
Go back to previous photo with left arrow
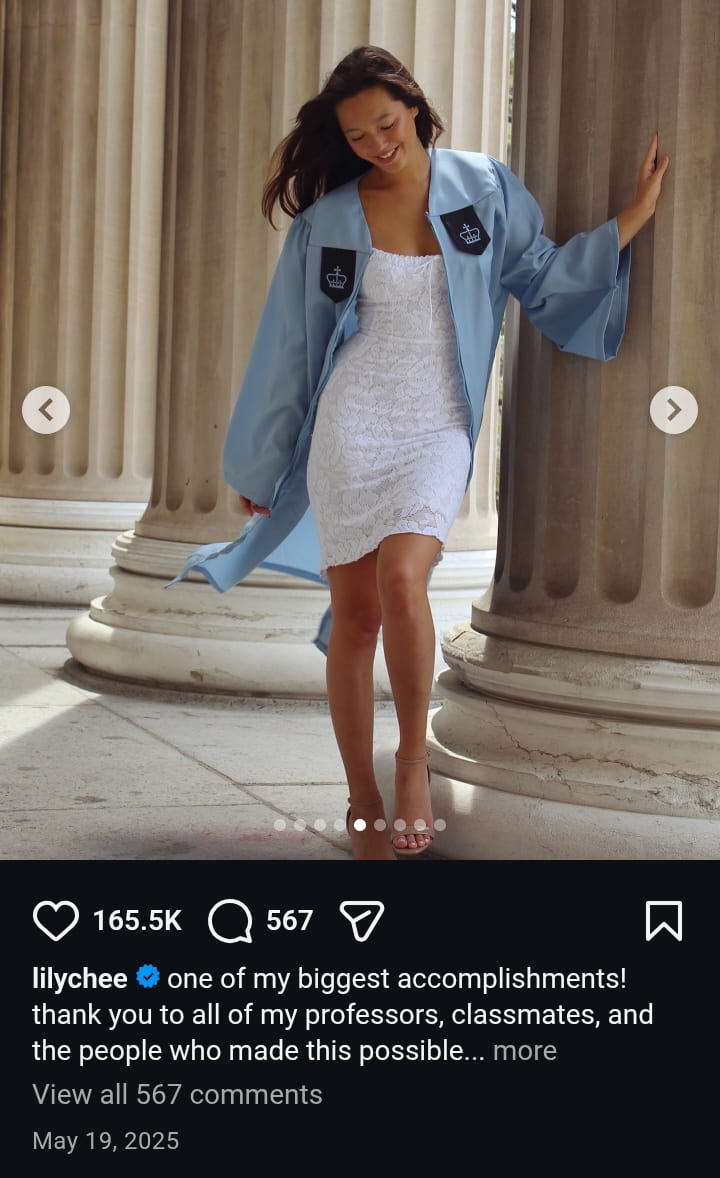(47, 410)
